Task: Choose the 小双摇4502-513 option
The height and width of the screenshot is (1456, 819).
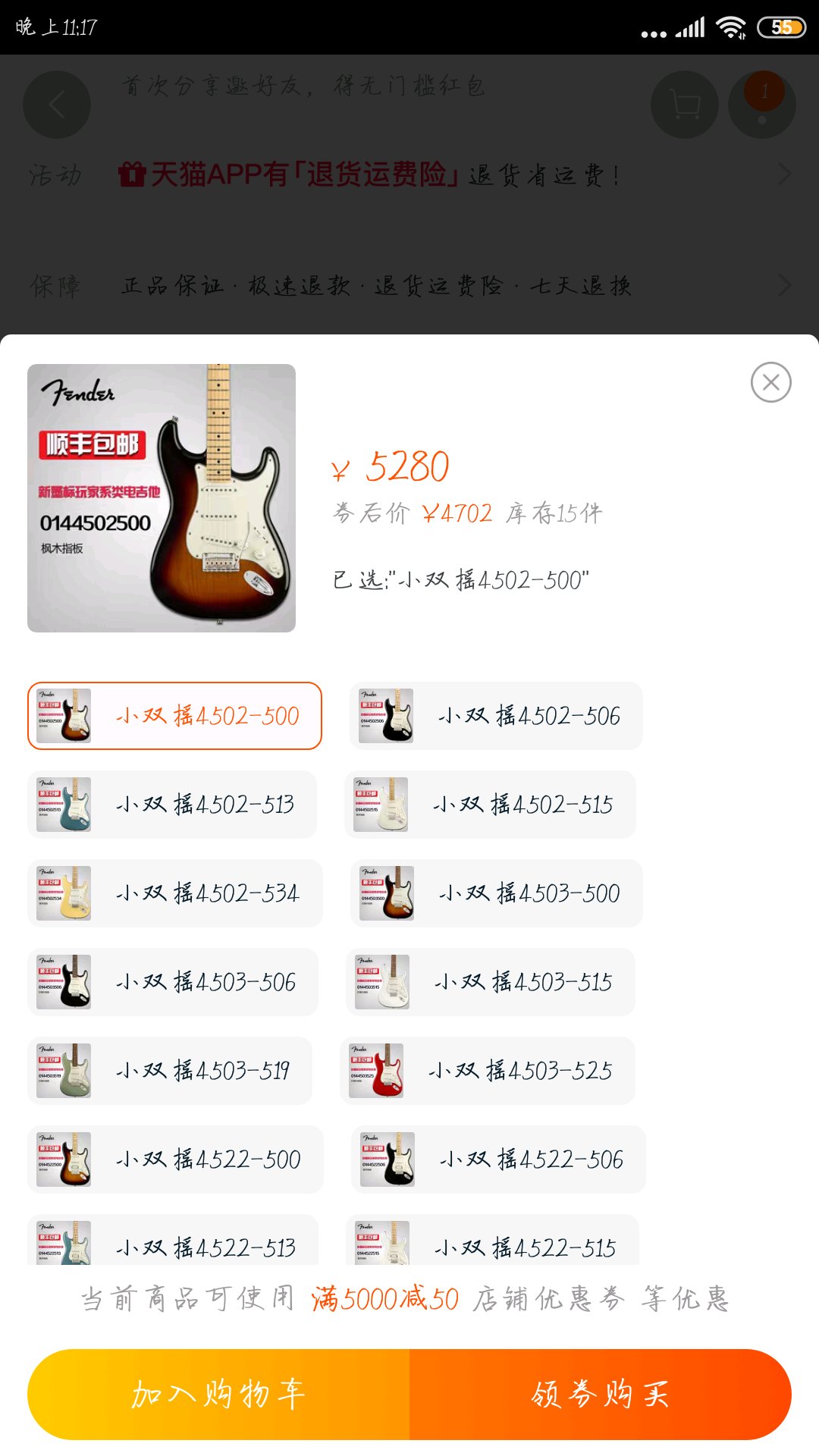Action: point(172,805)
